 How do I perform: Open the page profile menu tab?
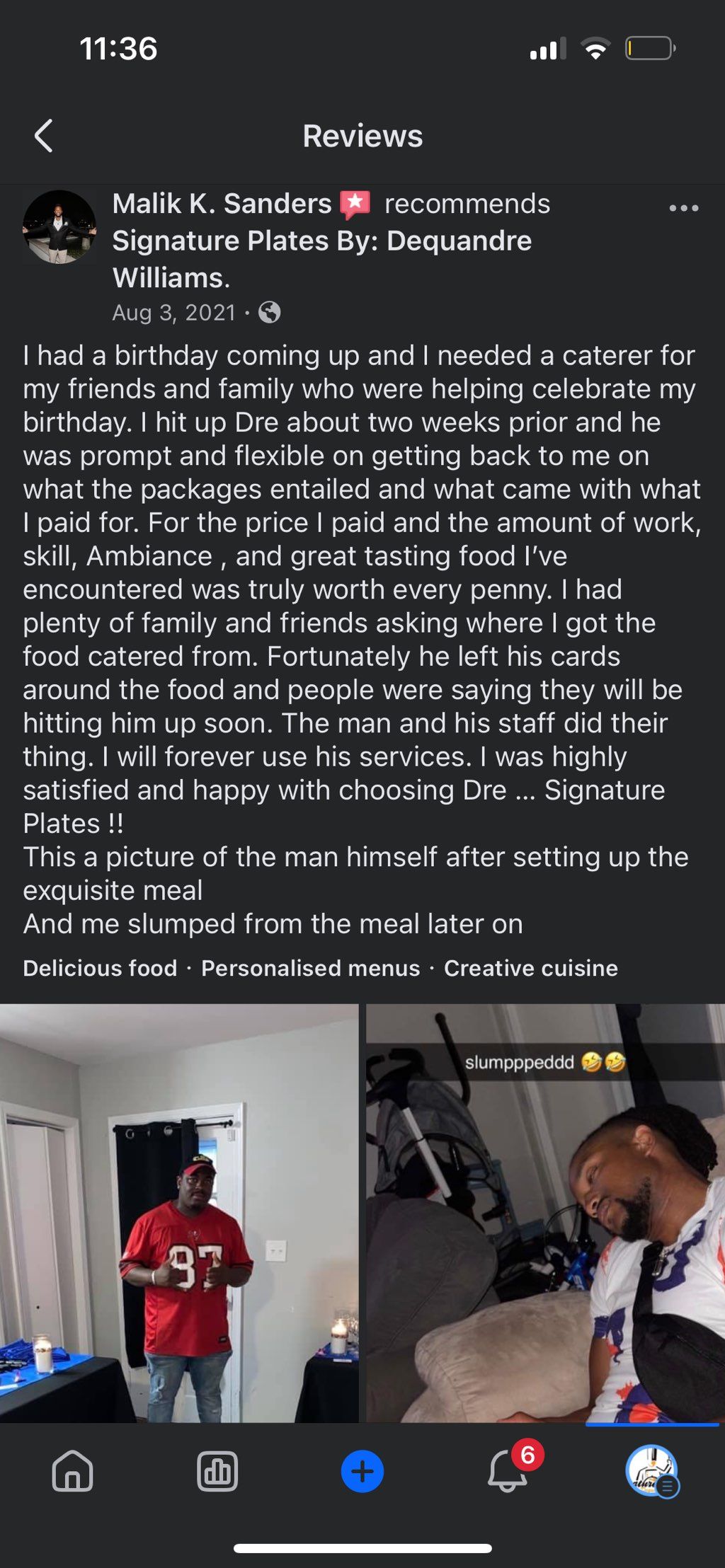coord(652,1472)
